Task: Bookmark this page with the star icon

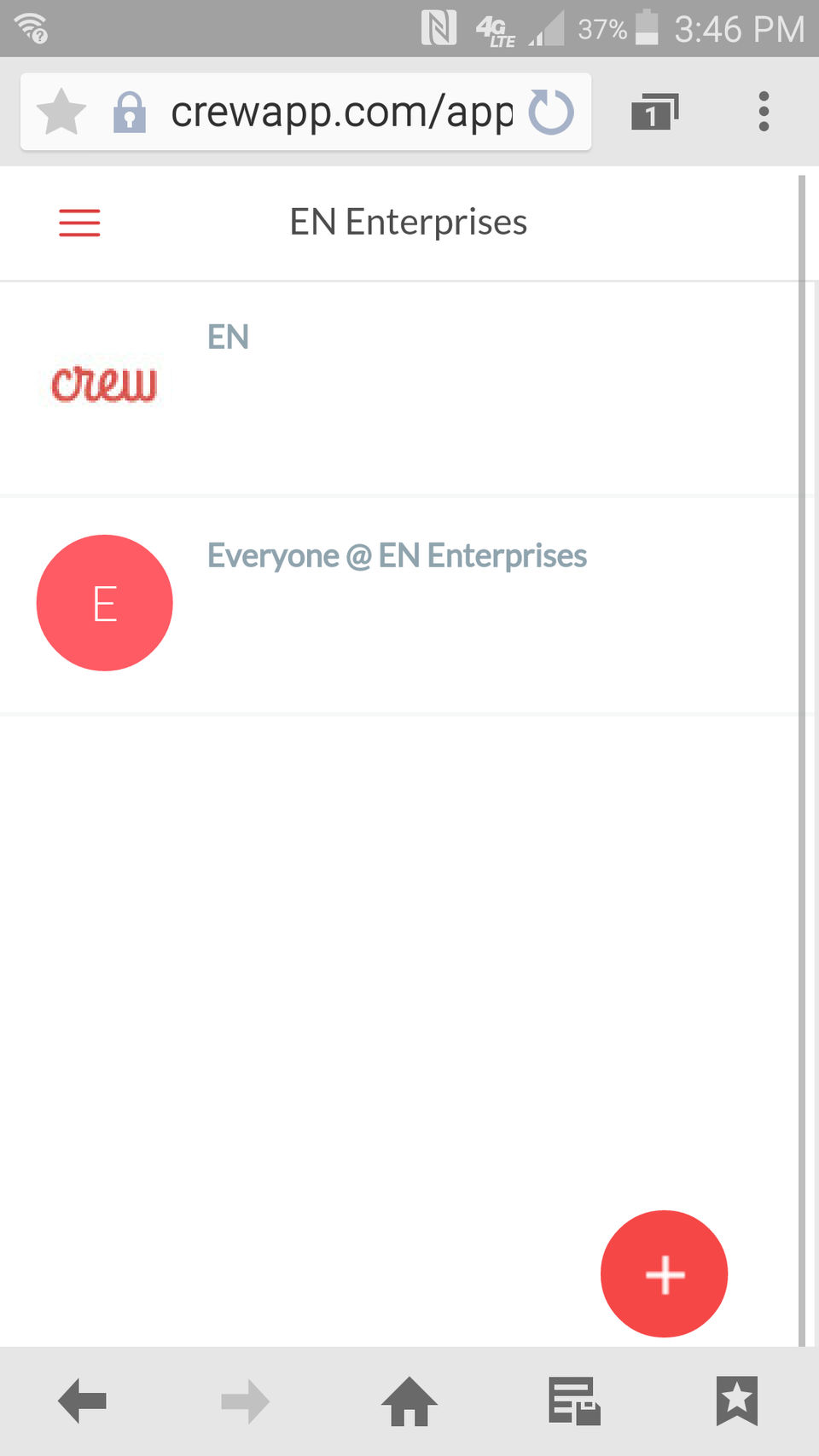Action: click(x=61, y=112)
